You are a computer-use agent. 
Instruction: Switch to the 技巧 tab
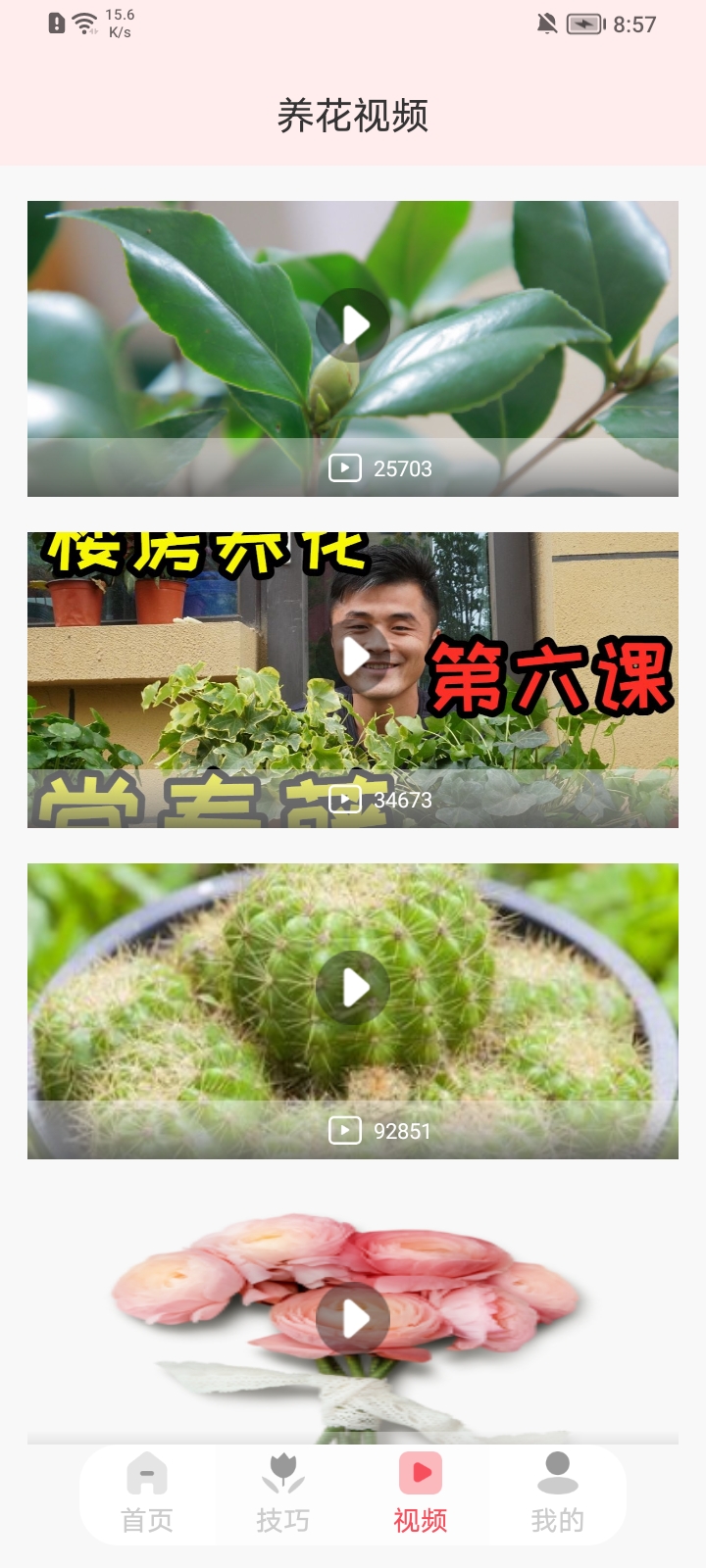pos(283,1494)
